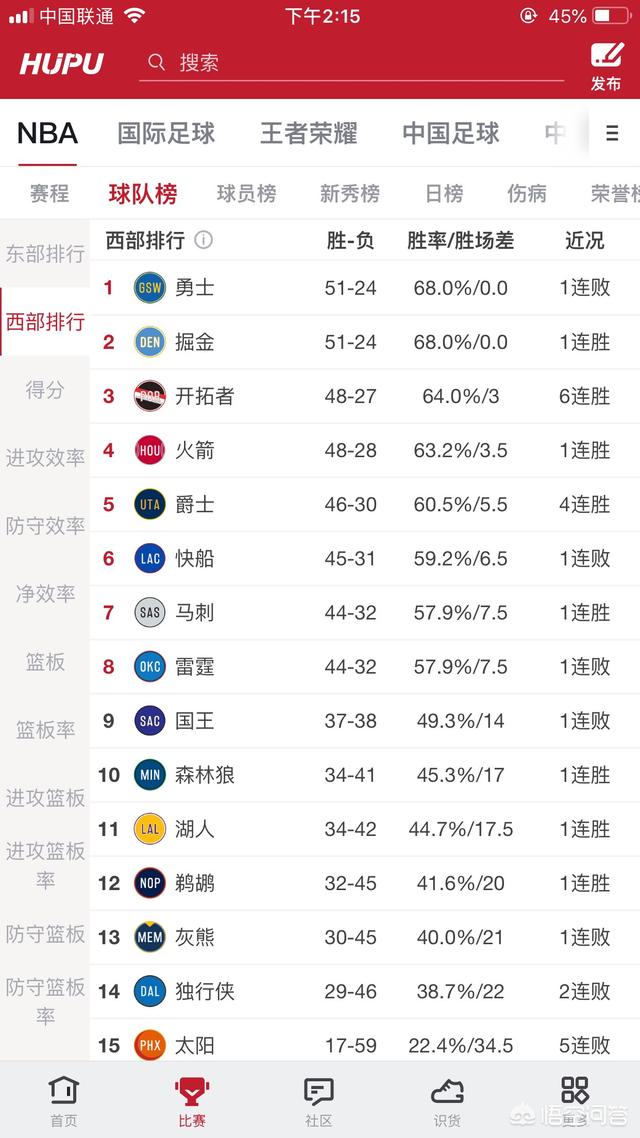640x1138 pixels.
Task: Select 防守效率 in the side list
Action: (x=45, y=526)
